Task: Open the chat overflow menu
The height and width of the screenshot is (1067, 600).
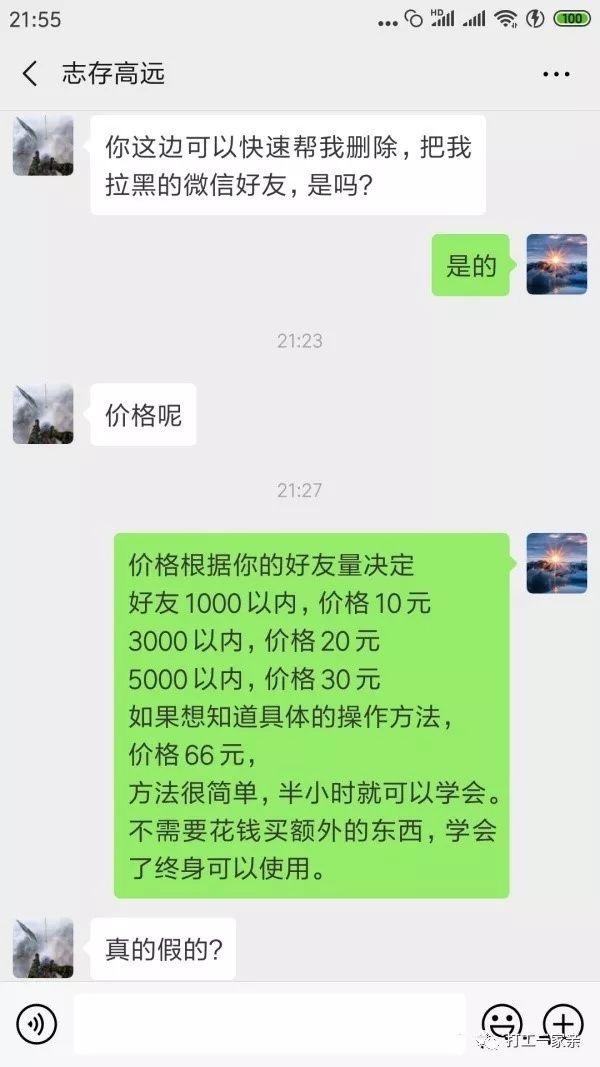Action: point(555,74)
